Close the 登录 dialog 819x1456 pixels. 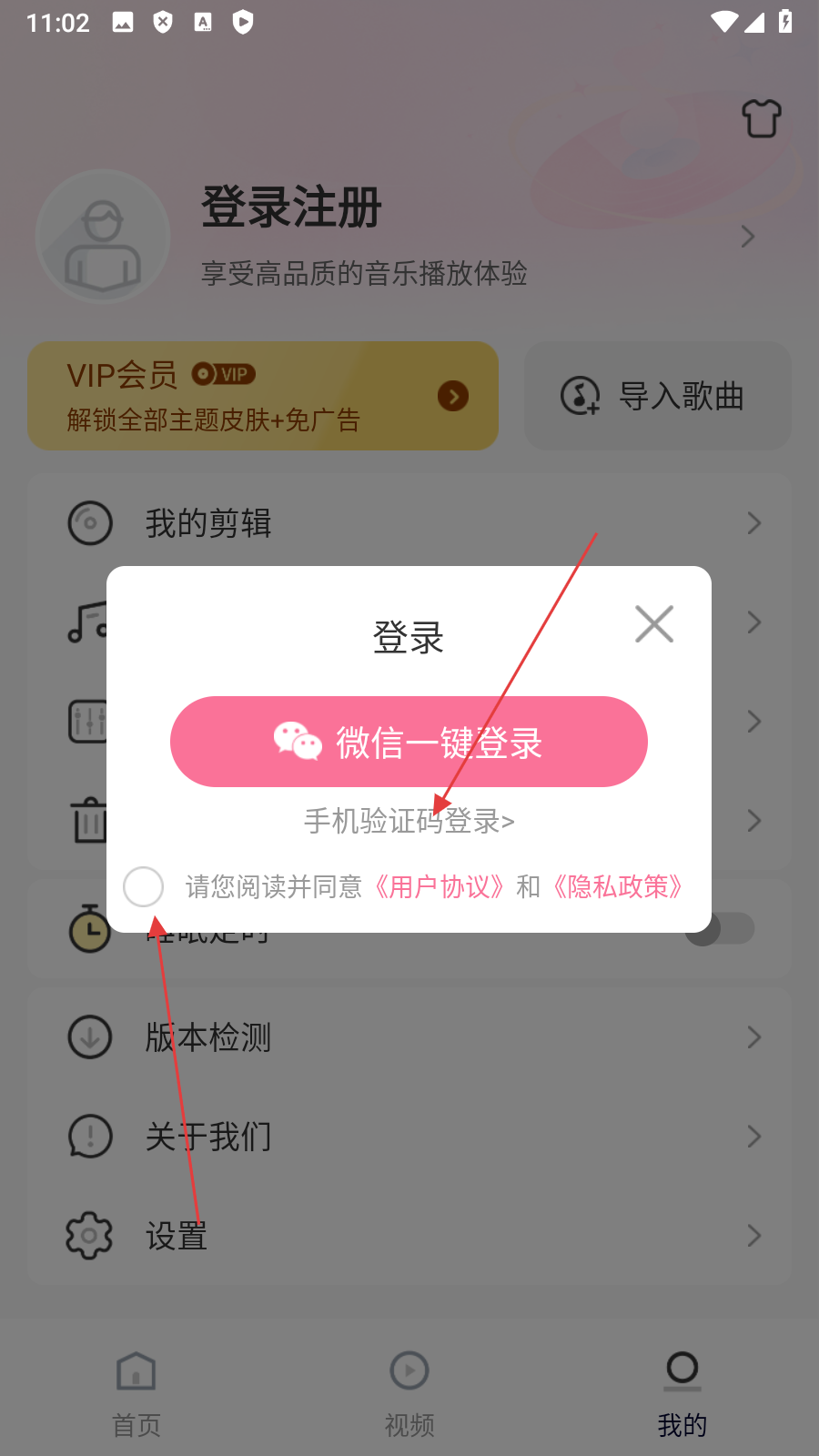[x=653, y=624]
